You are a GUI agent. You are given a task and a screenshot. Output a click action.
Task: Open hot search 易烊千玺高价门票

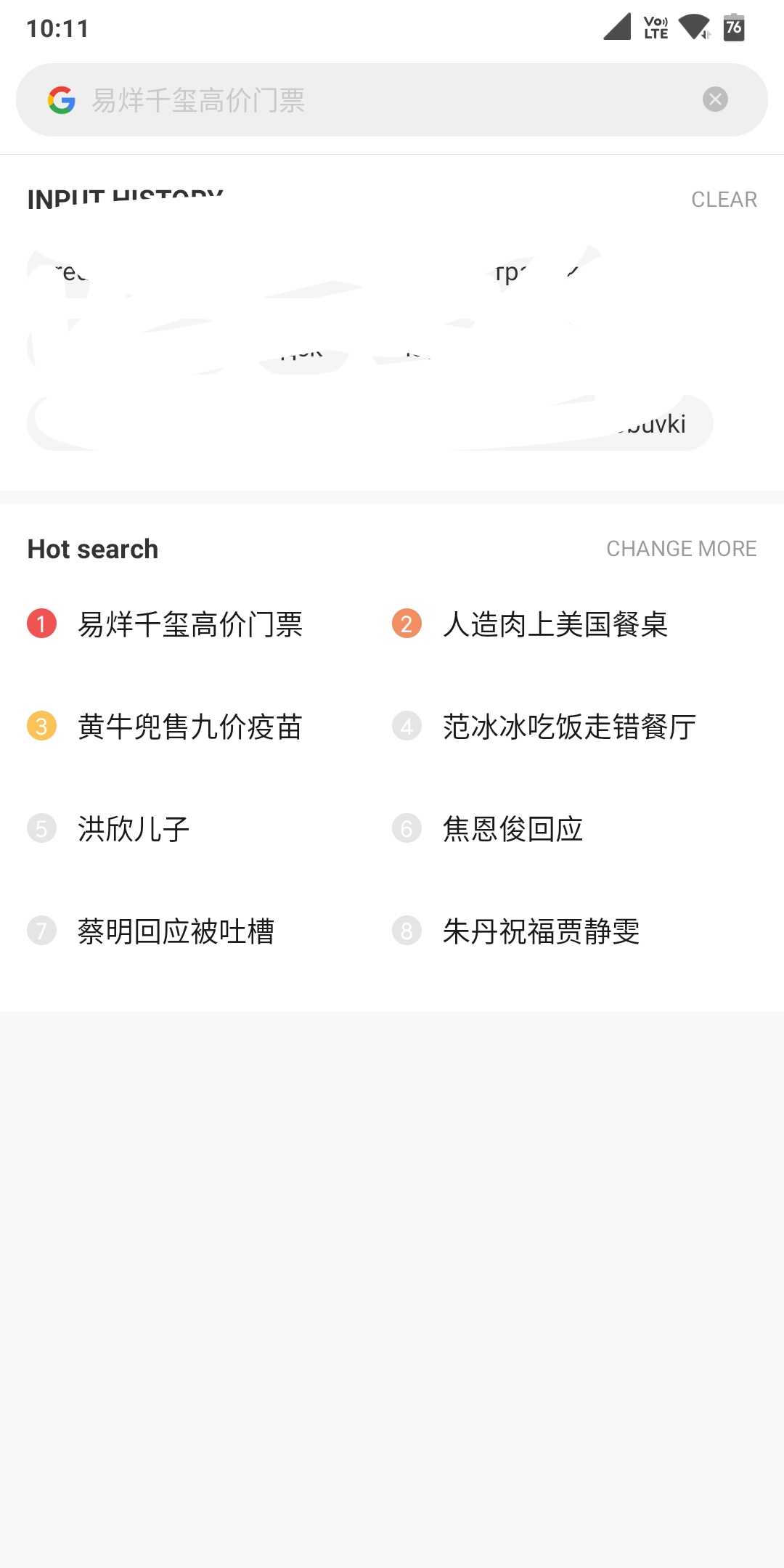click(x=190, y=624)
